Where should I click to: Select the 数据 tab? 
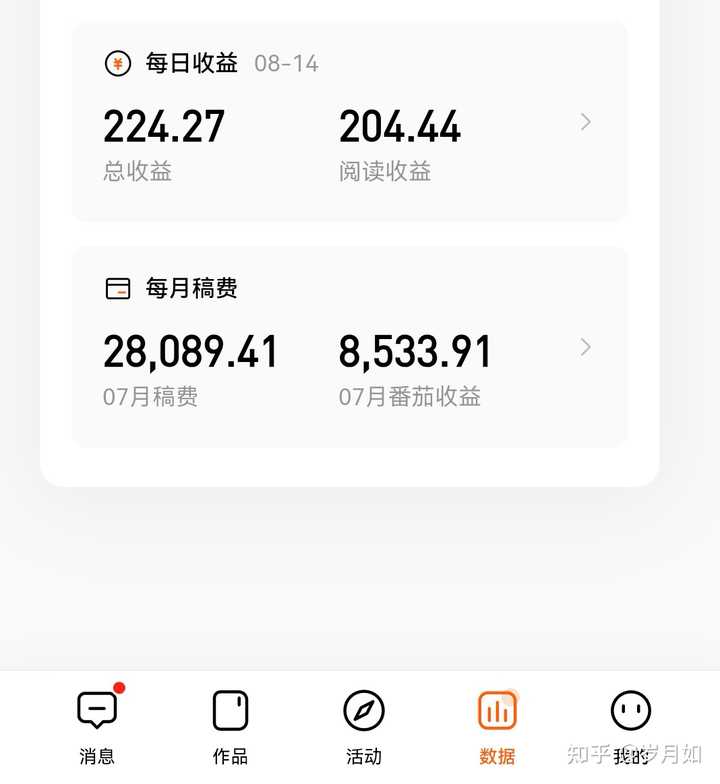point(497,726)
